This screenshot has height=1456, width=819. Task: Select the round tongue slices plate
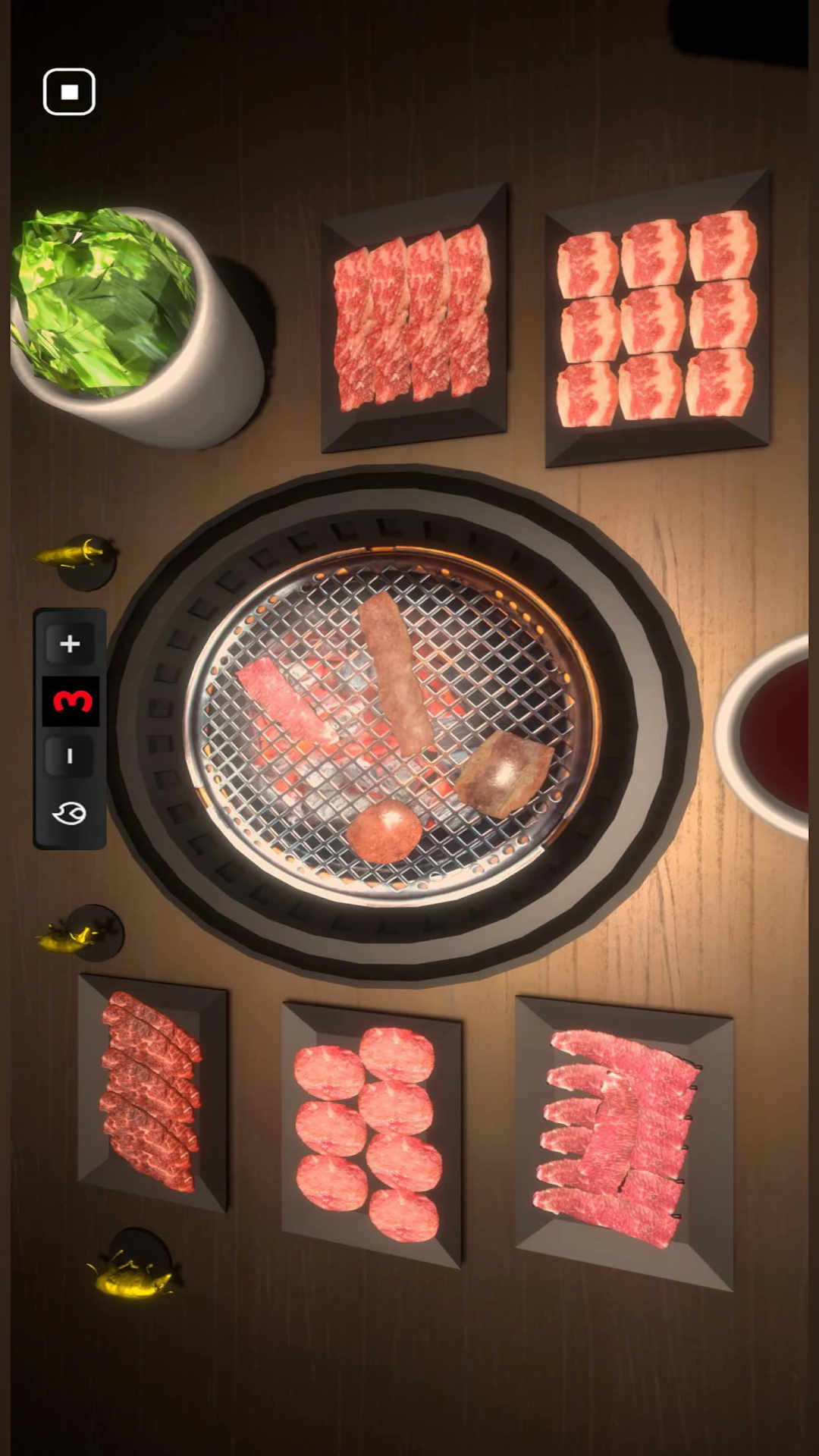click(x=371, y=1135)
